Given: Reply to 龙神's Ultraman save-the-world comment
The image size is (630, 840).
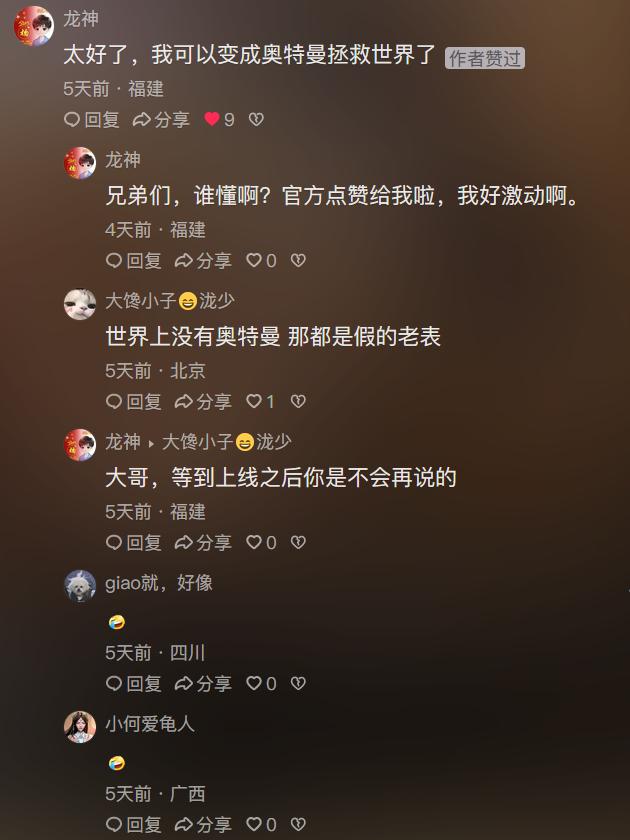Looking at the screenshot, I should pyautogui.click(x=92, y=120).
